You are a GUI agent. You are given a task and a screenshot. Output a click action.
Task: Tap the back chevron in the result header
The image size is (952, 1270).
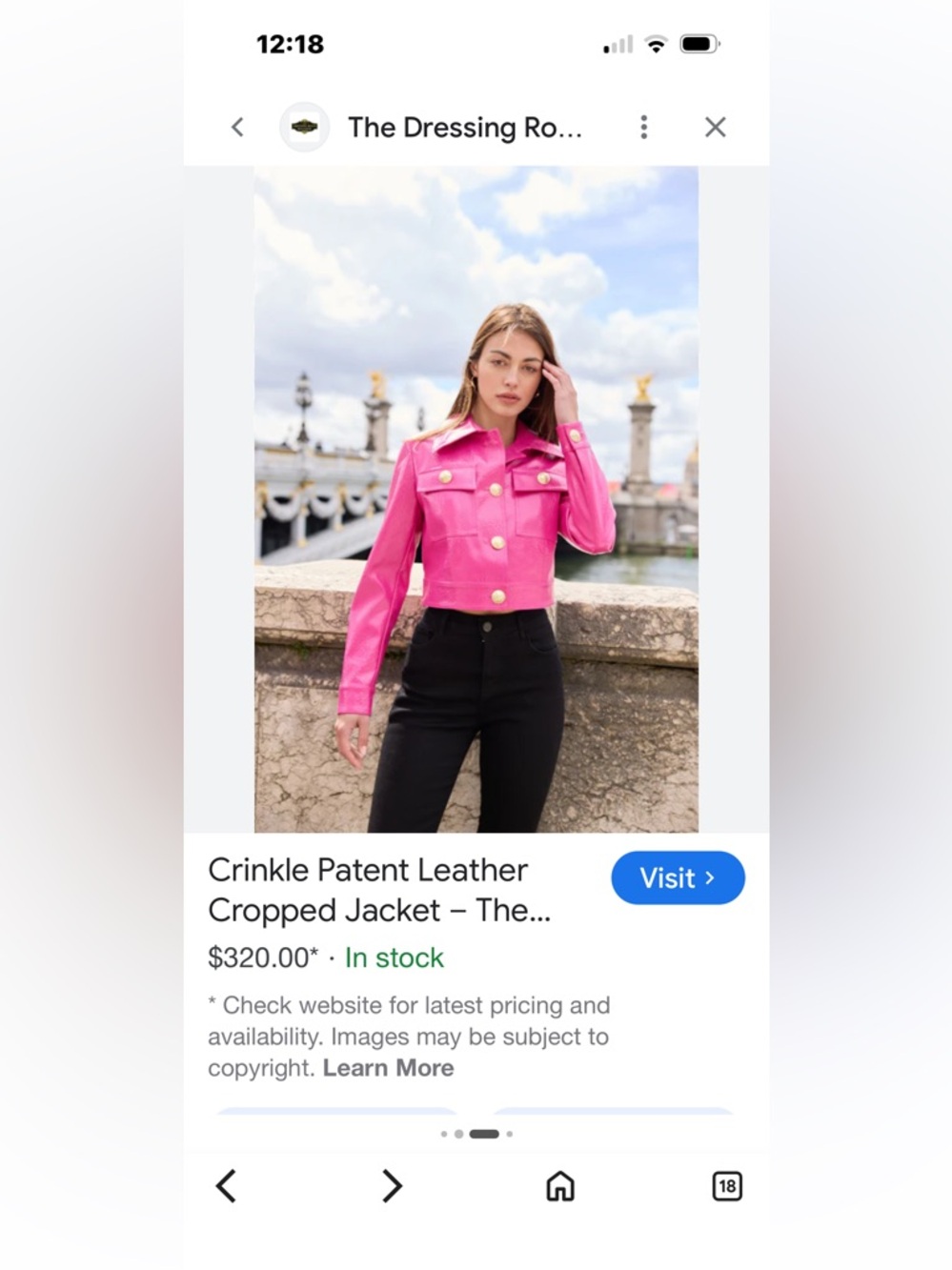point(237,126)
